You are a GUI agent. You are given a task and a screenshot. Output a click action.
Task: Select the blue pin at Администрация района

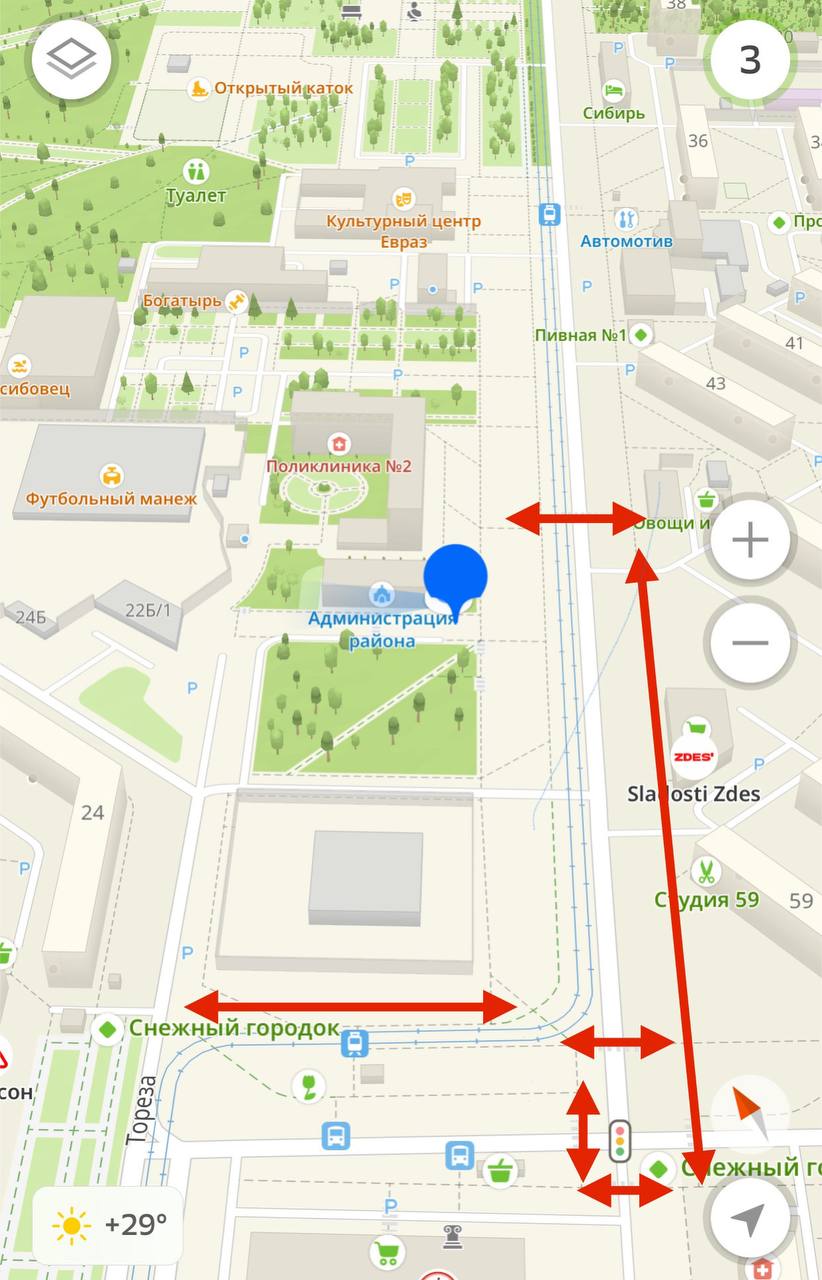click(455, 578)
